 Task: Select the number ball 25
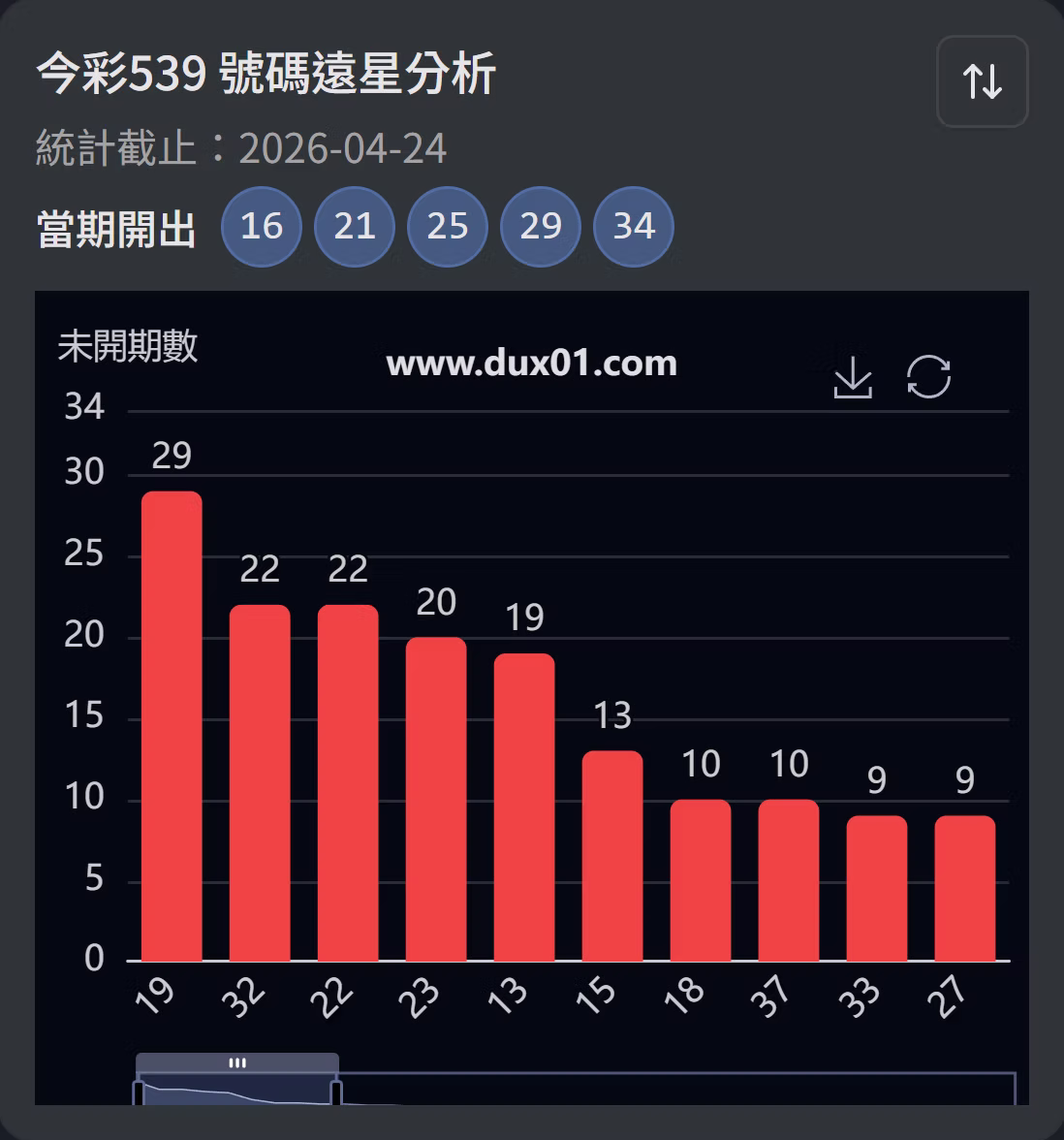(447, 227)
